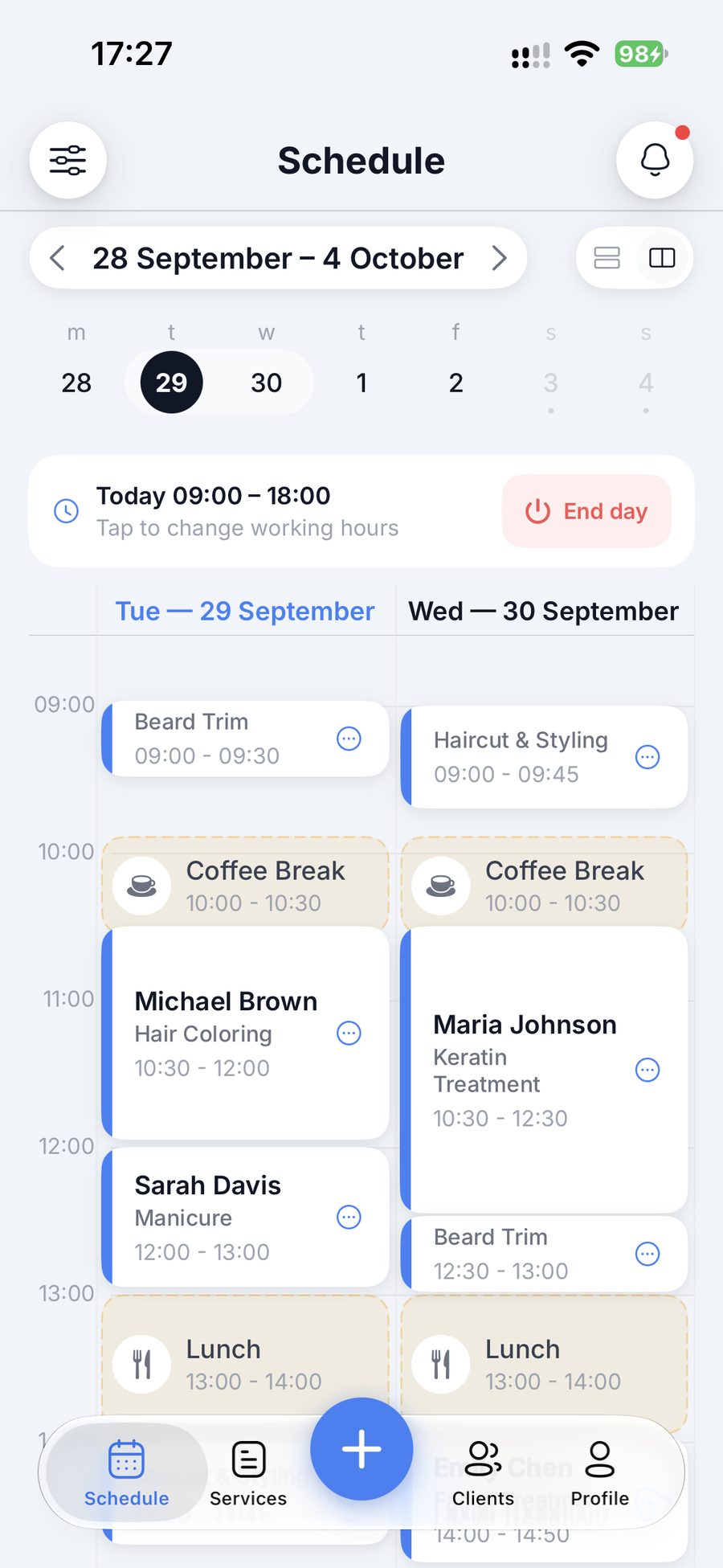The height and width of the screenshot is (1568, 723).
Task: Open the schedule filter settings icon
Action: click(68, 160)
